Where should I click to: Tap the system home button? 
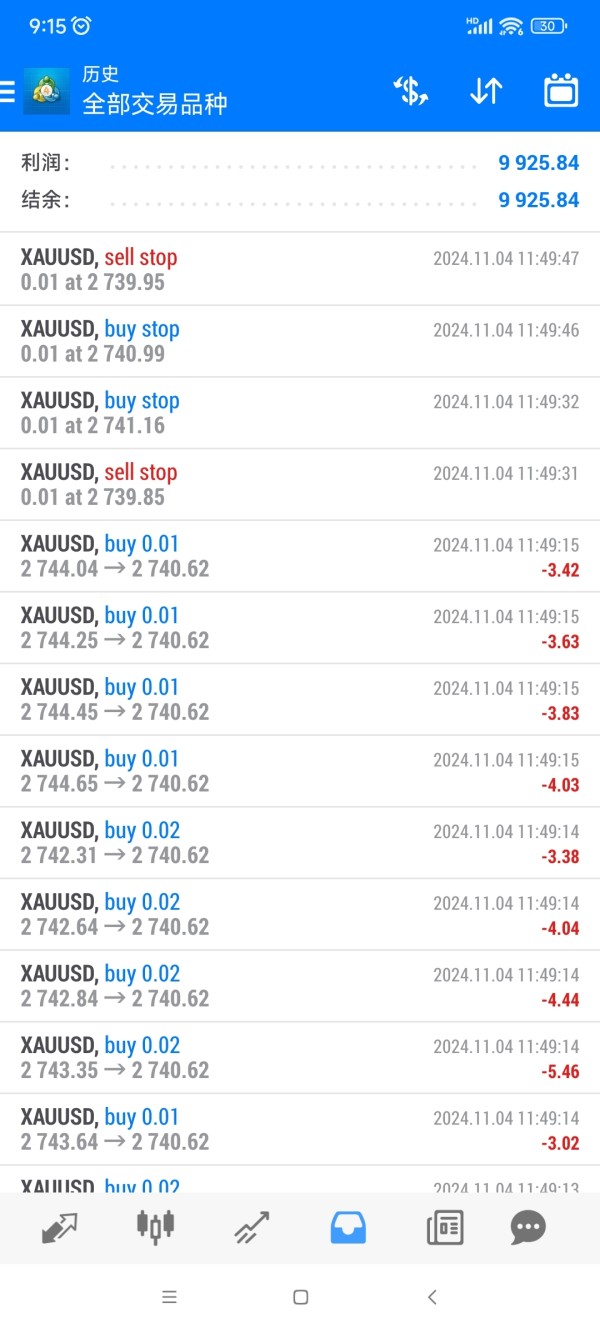click(300, 1297)
